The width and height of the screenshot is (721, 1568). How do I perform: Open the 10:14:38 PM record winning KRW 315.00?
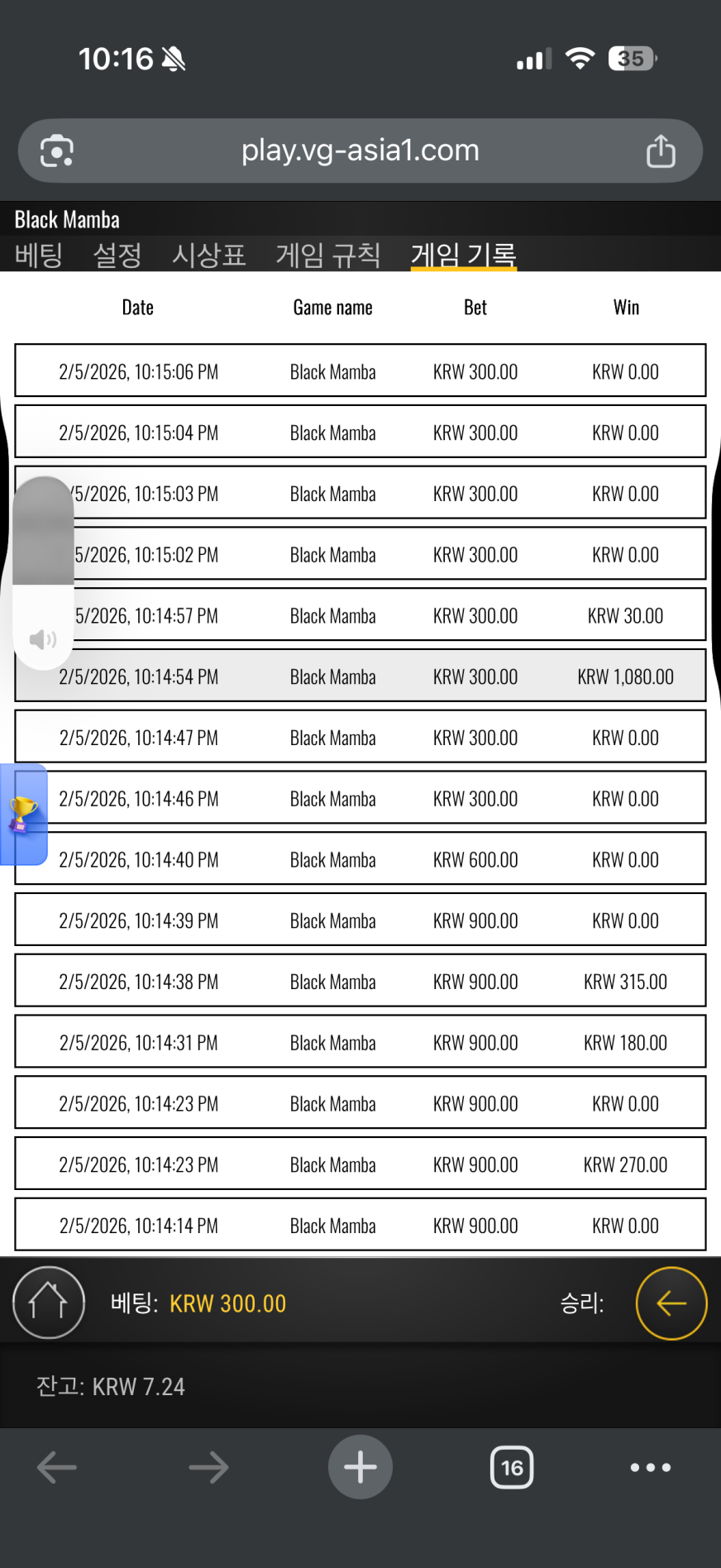click(x=360, y=982)
